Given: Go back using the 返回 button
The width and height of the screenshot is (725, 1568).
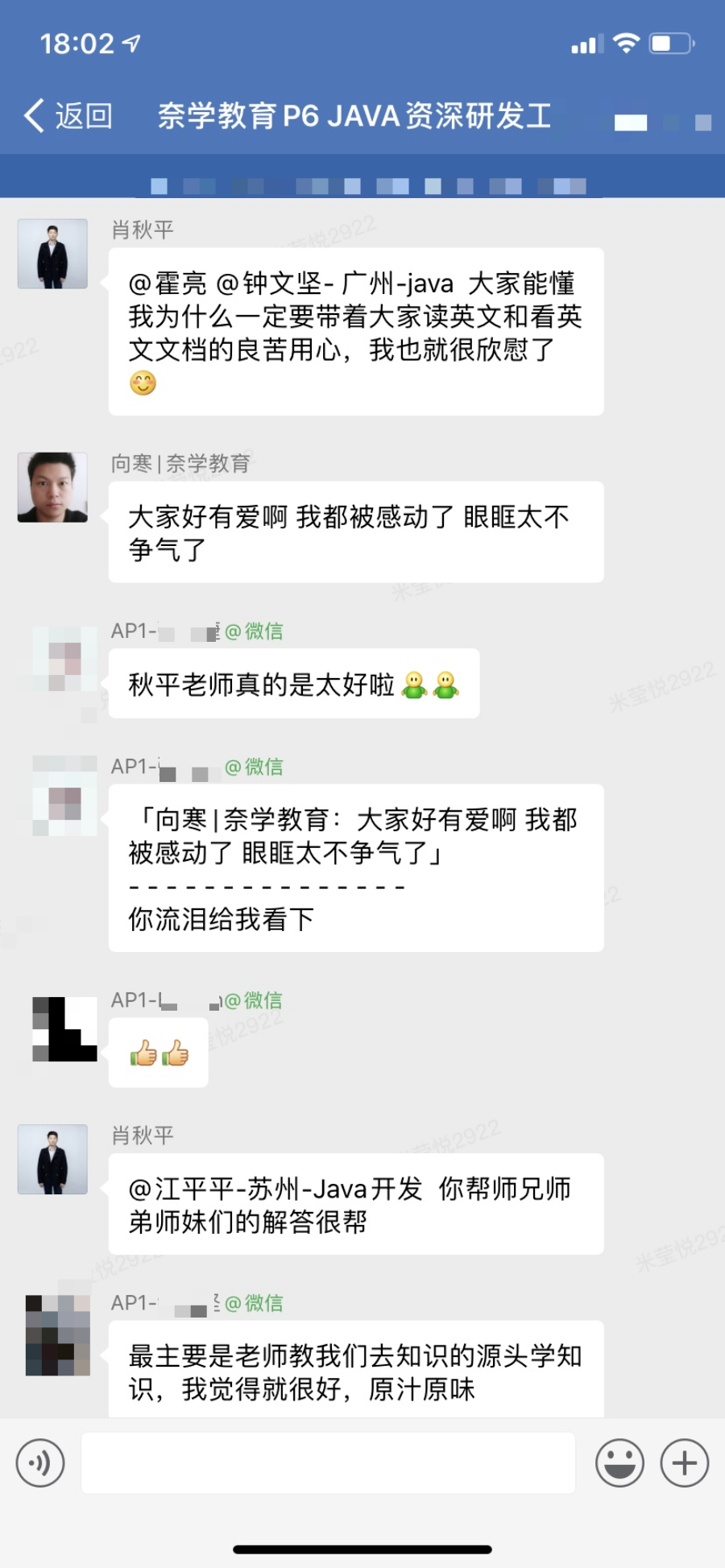Looking at the screenshot, I should [68, 116].
